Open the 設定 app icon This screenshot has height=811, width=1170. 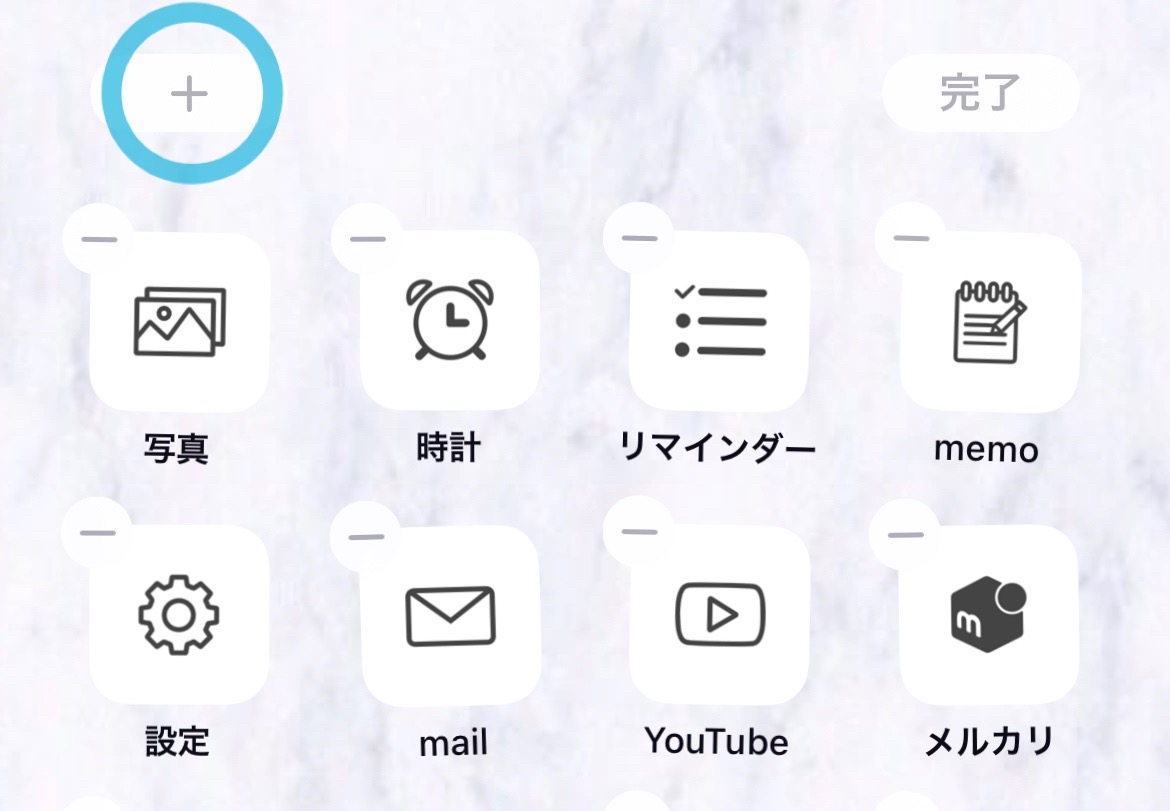[x=180, y=615]
